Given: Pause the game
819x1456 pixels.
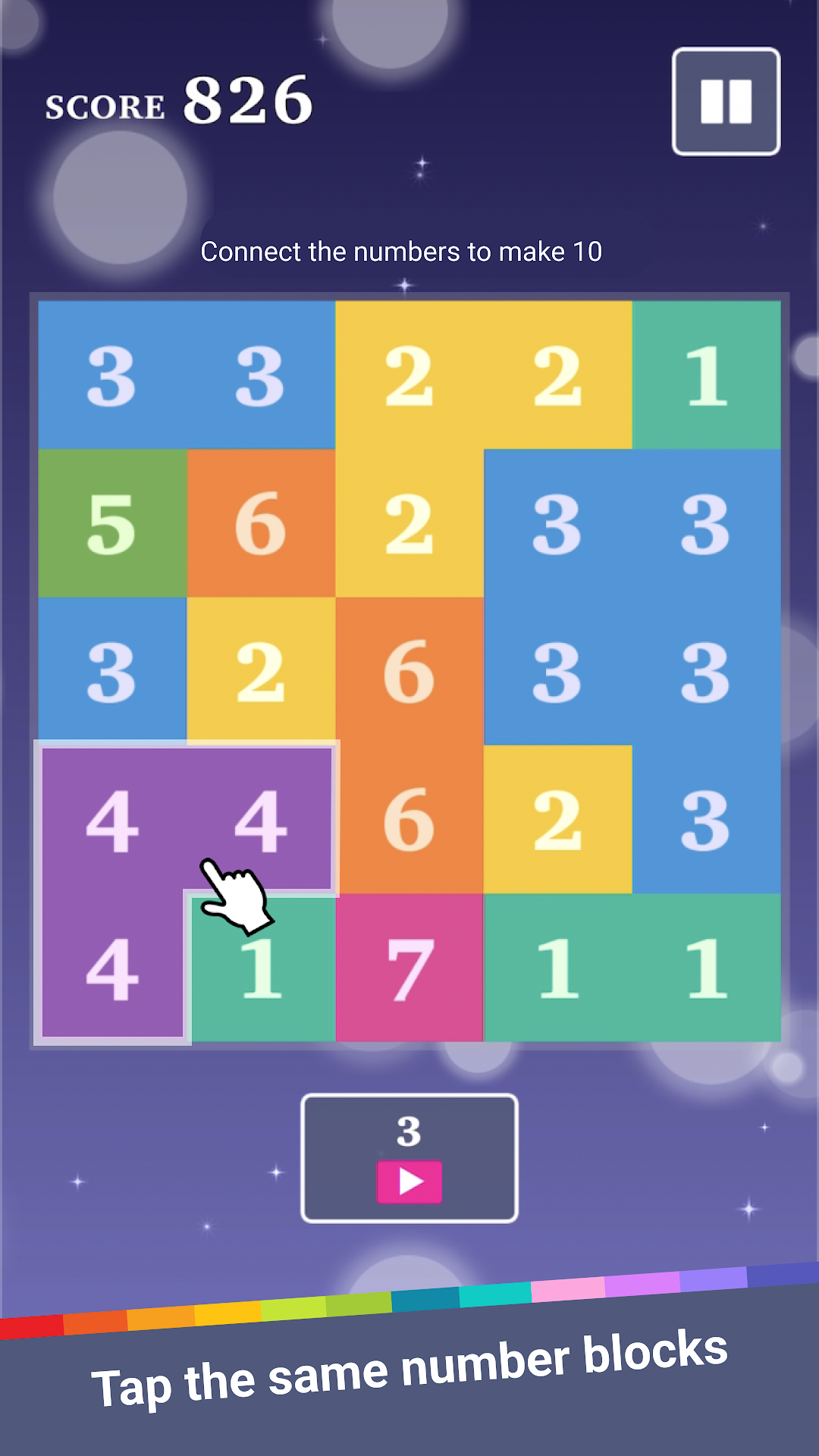Looking at the screenshot, I should pyautogui.click(x=726, y=102).
